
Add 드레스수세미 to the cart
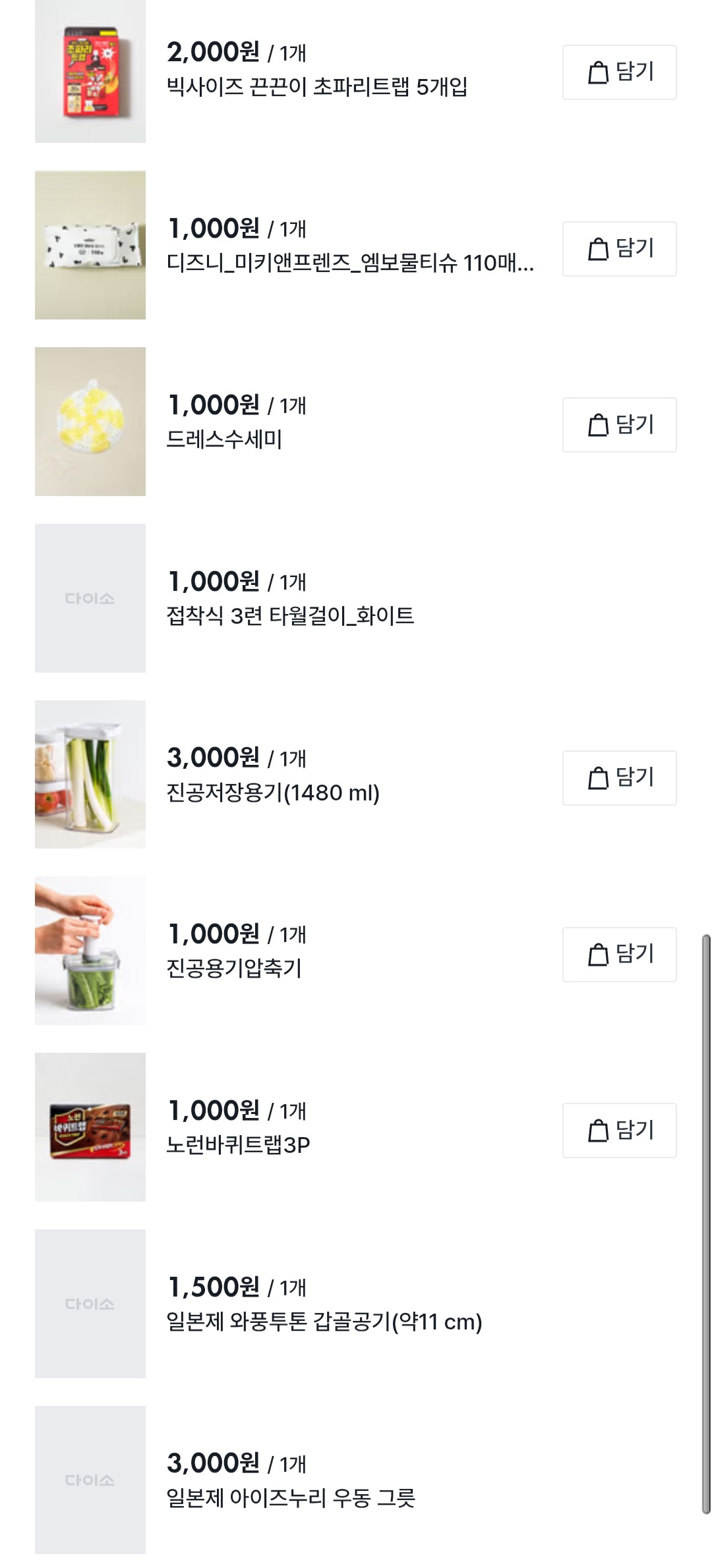coord(619,425)
